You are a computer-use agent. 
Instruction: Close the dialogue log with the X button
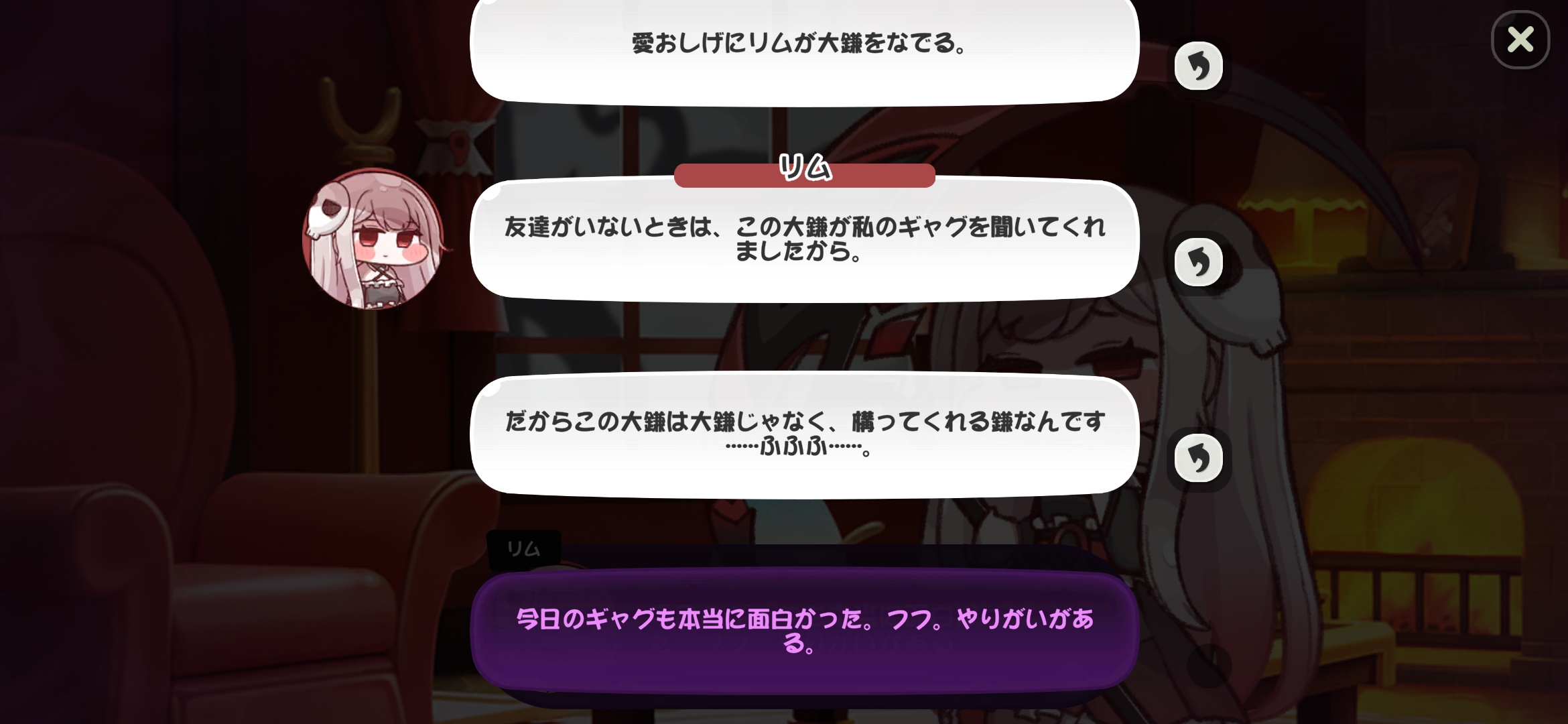point(1520,40)
